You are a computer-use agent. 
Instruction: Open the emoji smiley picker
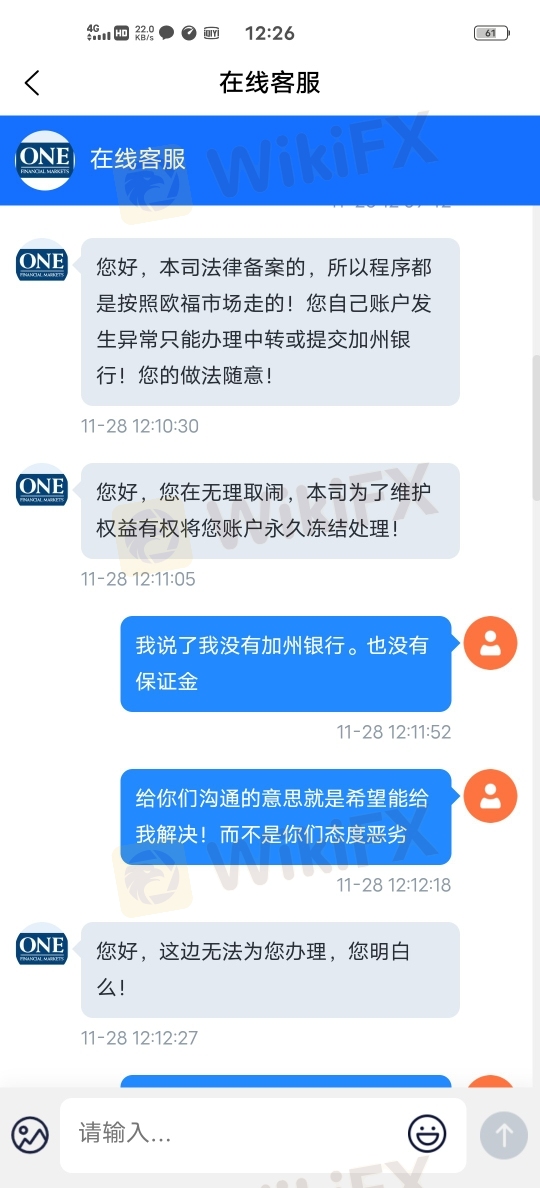(x=427, y=1134)
